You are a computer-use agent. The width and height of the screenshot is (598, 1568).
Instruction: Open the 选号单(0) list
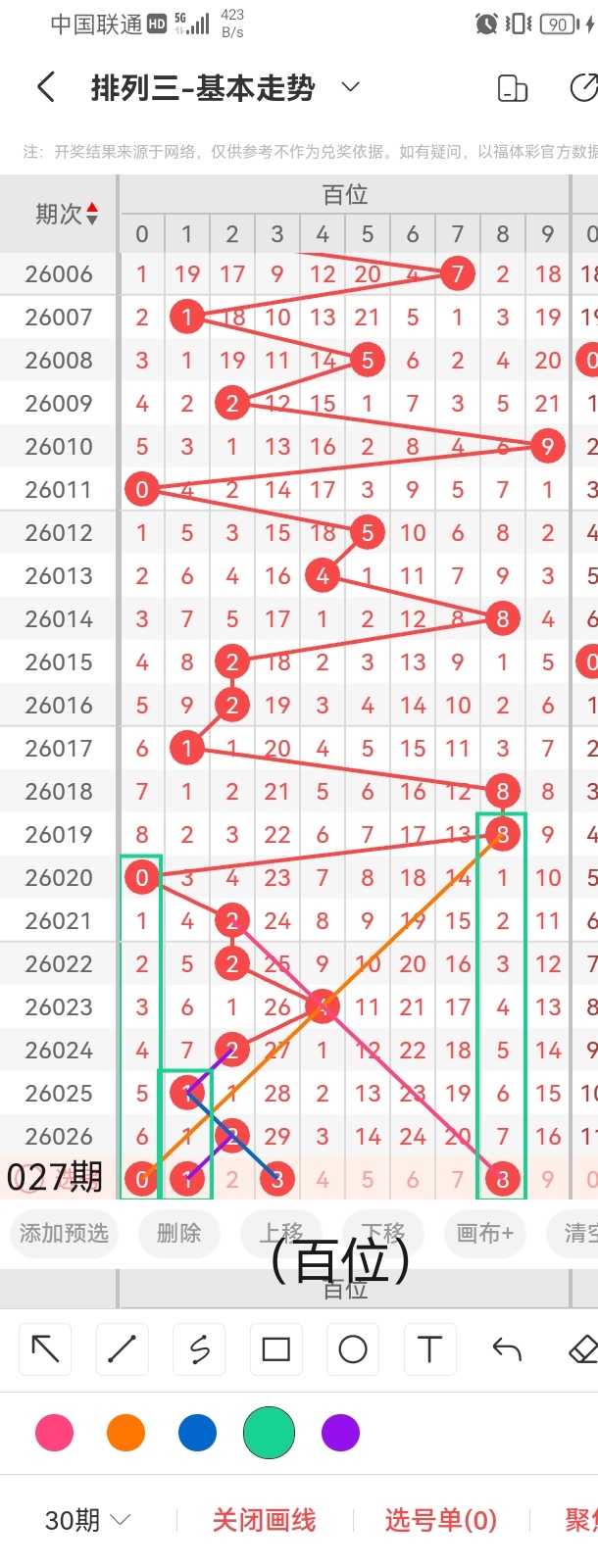(x=440, y=1520)
